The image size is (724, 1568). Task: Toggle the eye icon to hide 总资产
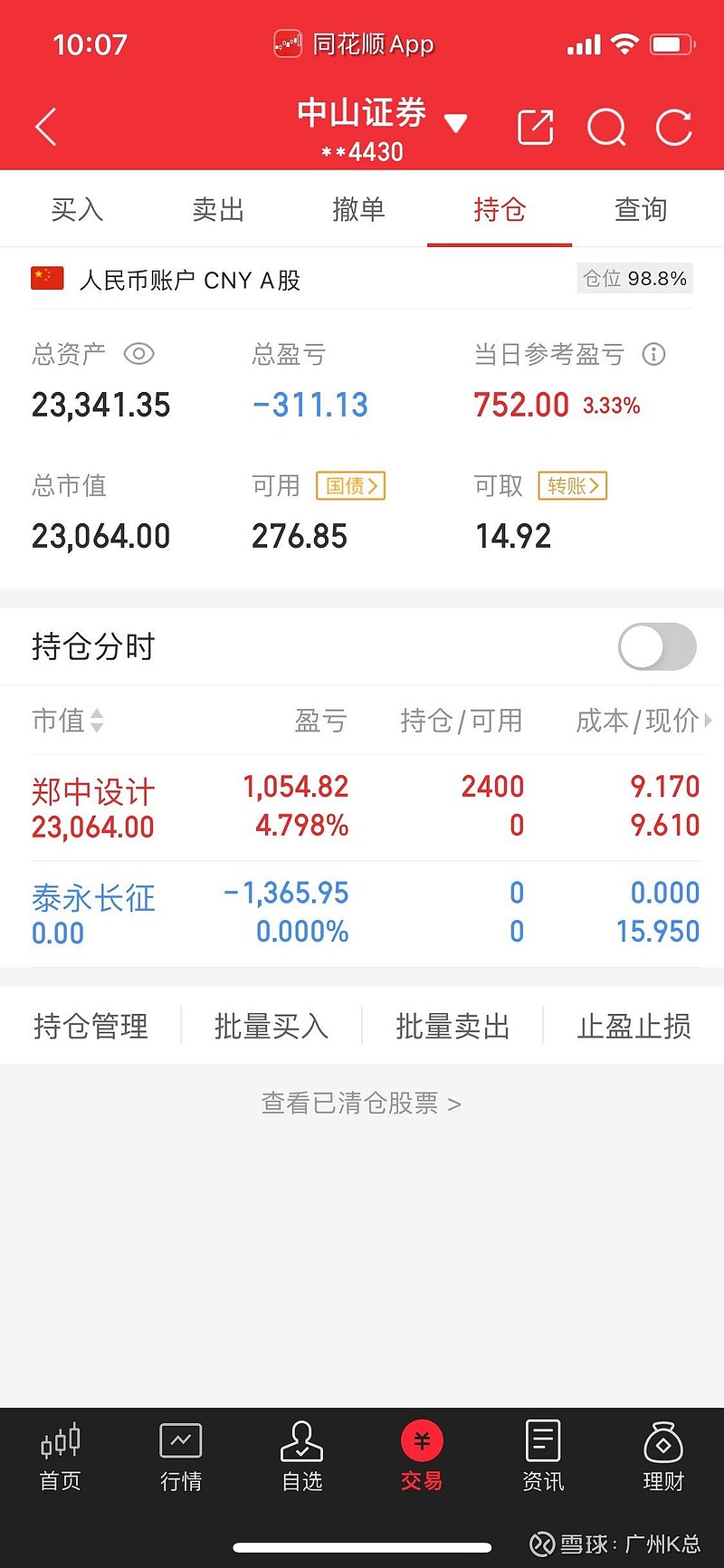138,355
